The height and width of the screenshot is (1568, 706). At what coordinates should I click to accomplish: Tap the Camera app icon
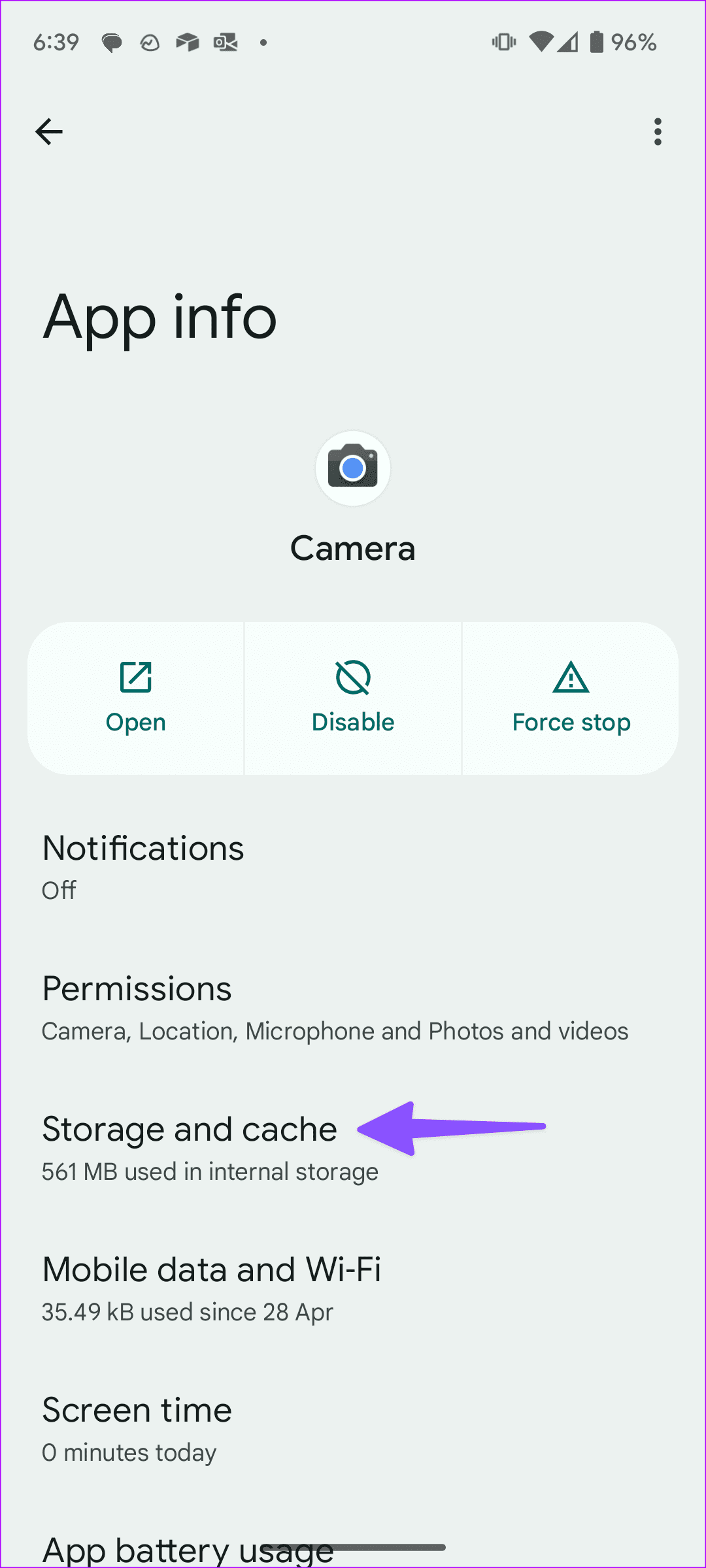click(352, 468)
